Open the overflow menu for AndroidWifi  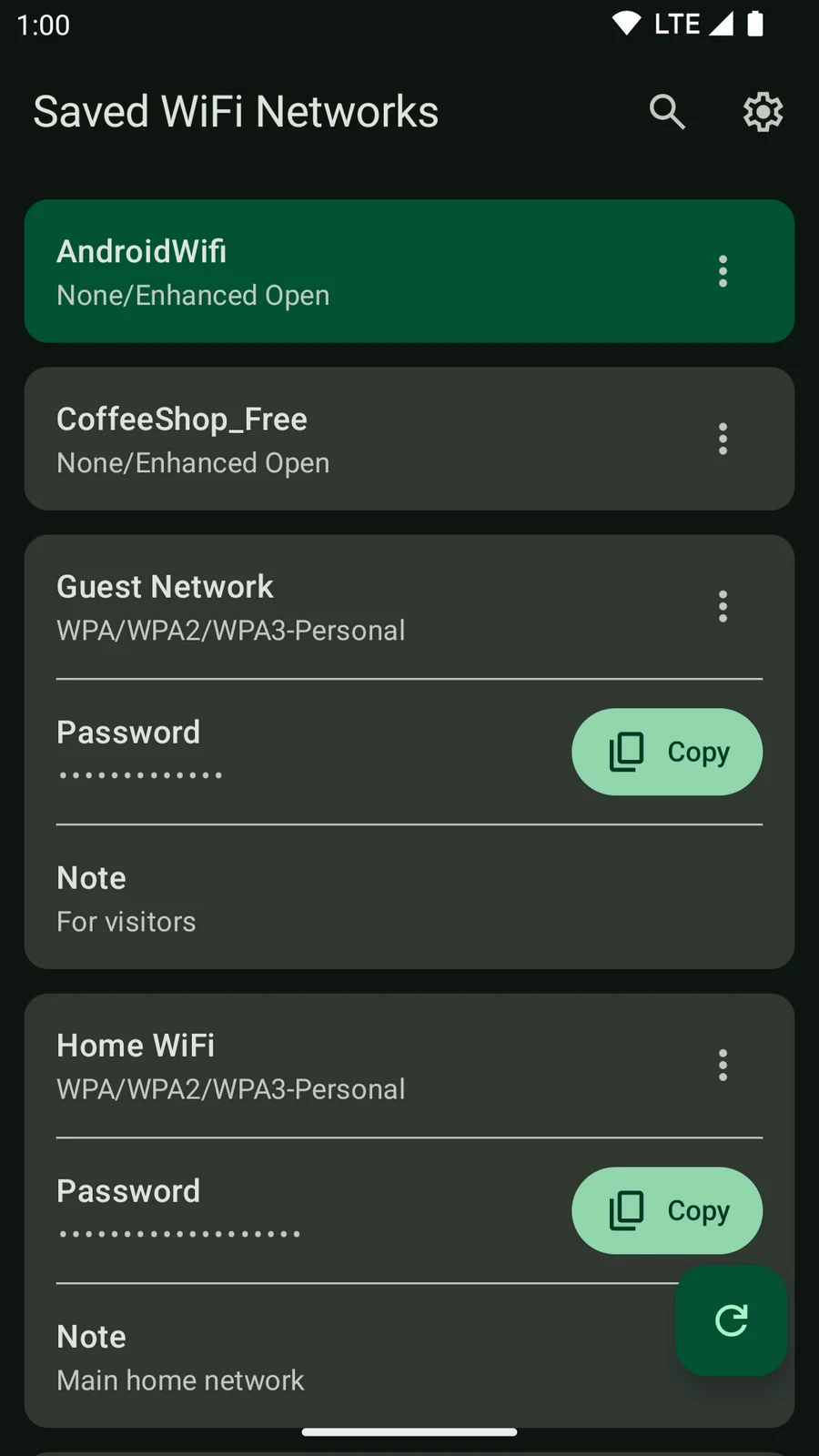(723, 271)
